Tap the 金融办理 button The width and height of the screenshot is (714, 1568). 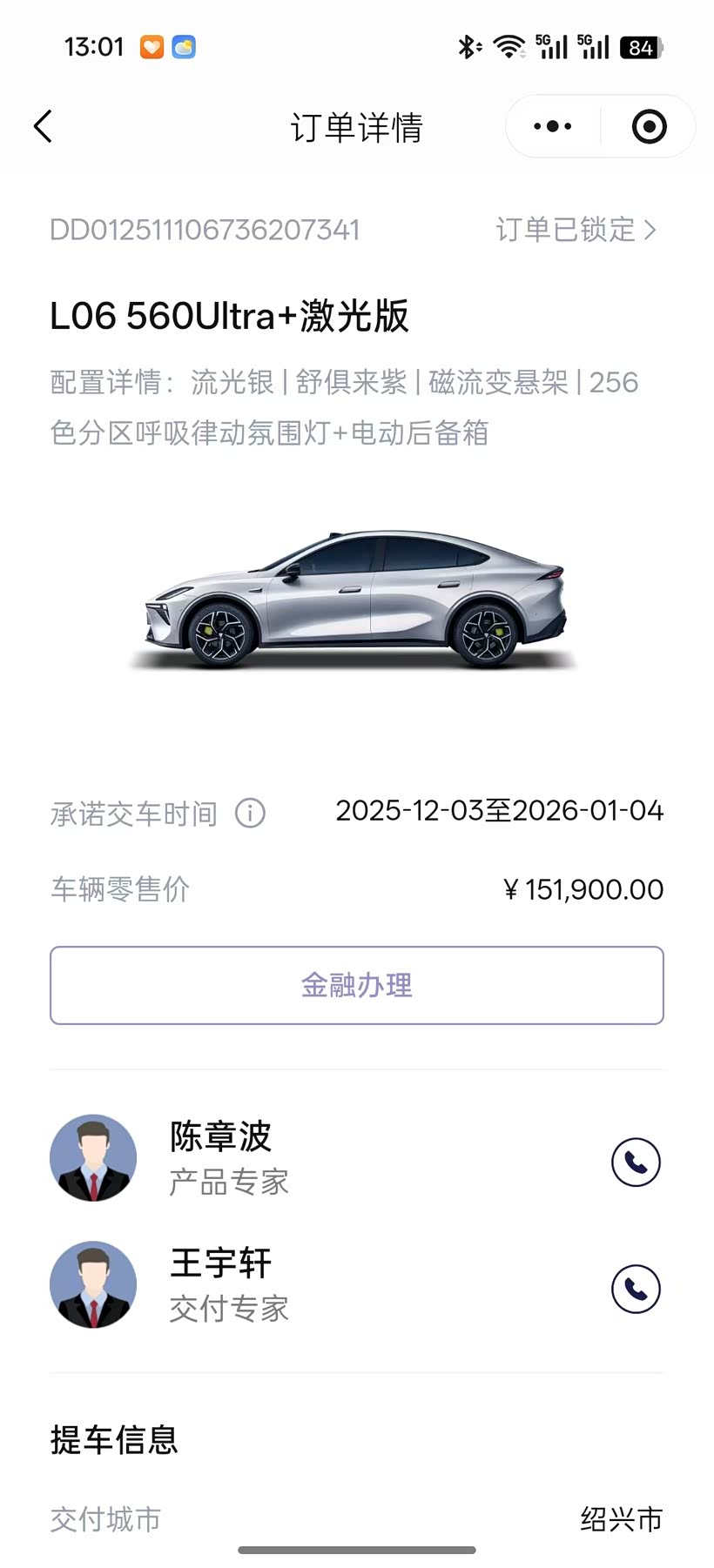(357, 985)
